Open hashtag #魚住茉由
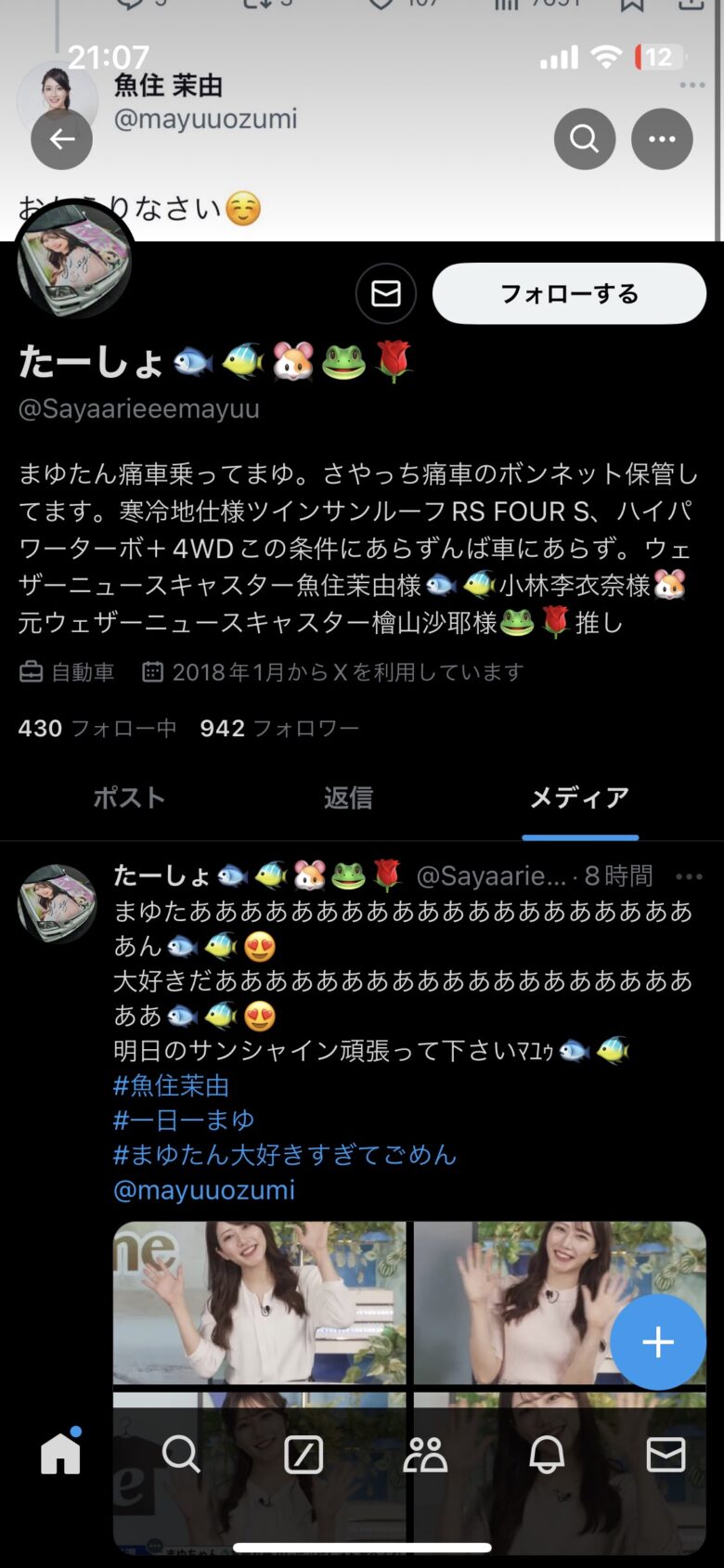This screenshot has height=1568, width=724. pyautogui.click(x=171, y=1085)
